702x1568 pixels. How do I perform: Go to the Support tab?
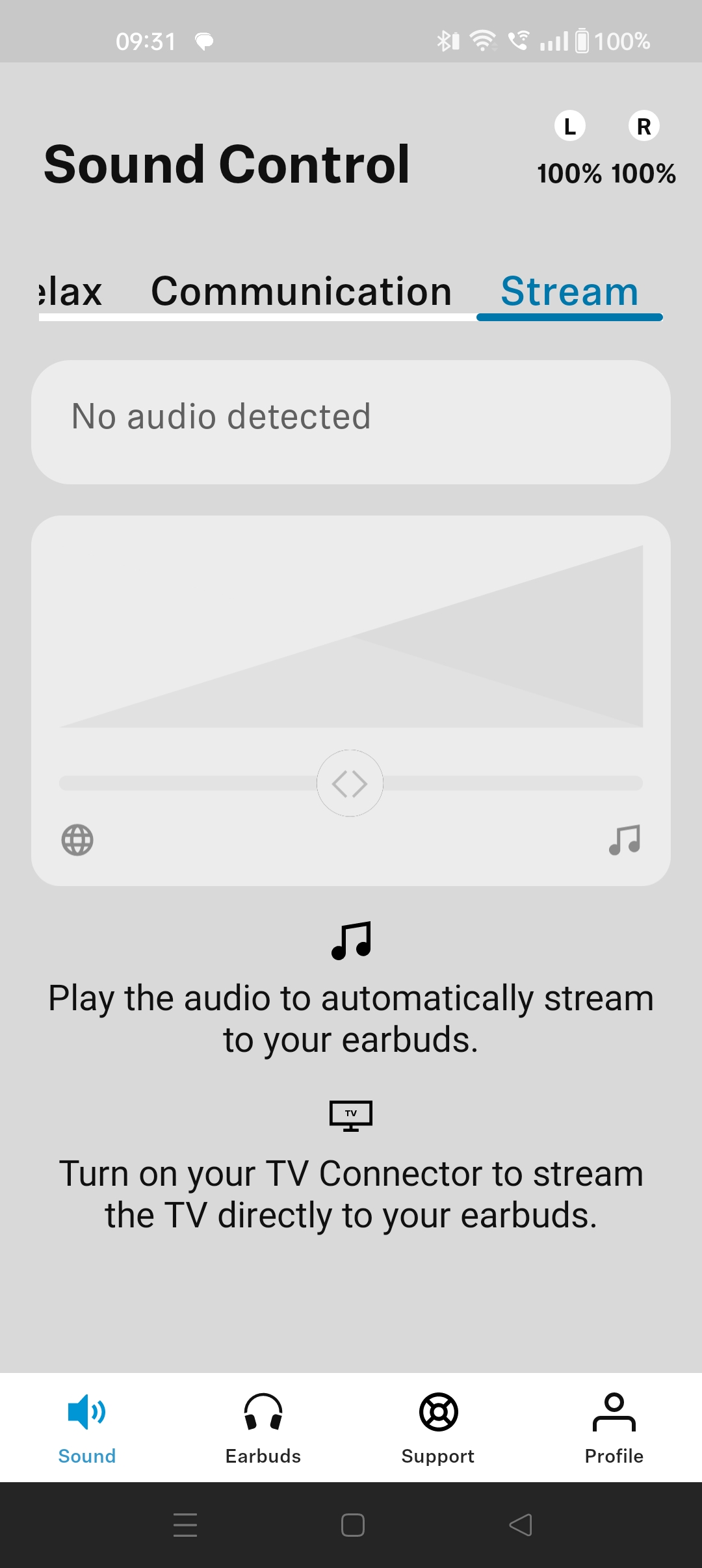pos(438,1428)
